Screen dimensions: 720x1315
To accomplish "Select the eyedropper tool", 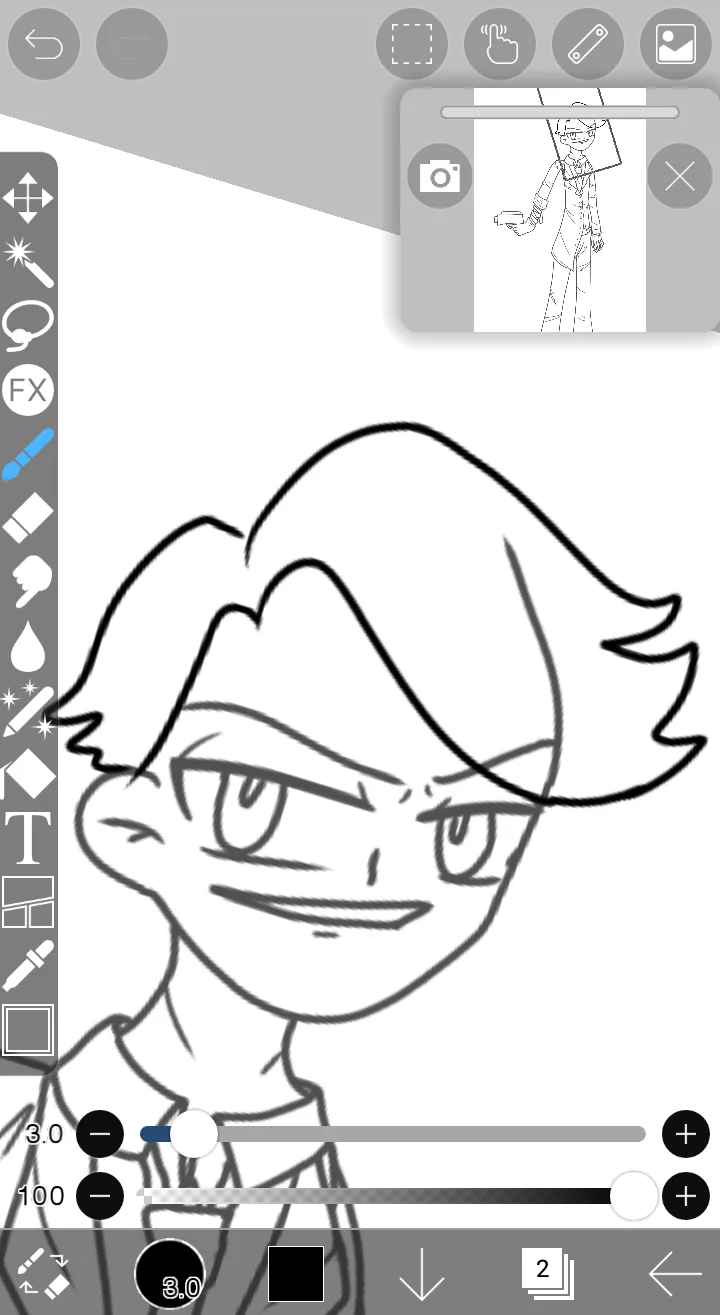I will pyautogui.click(x=28, y=965).
